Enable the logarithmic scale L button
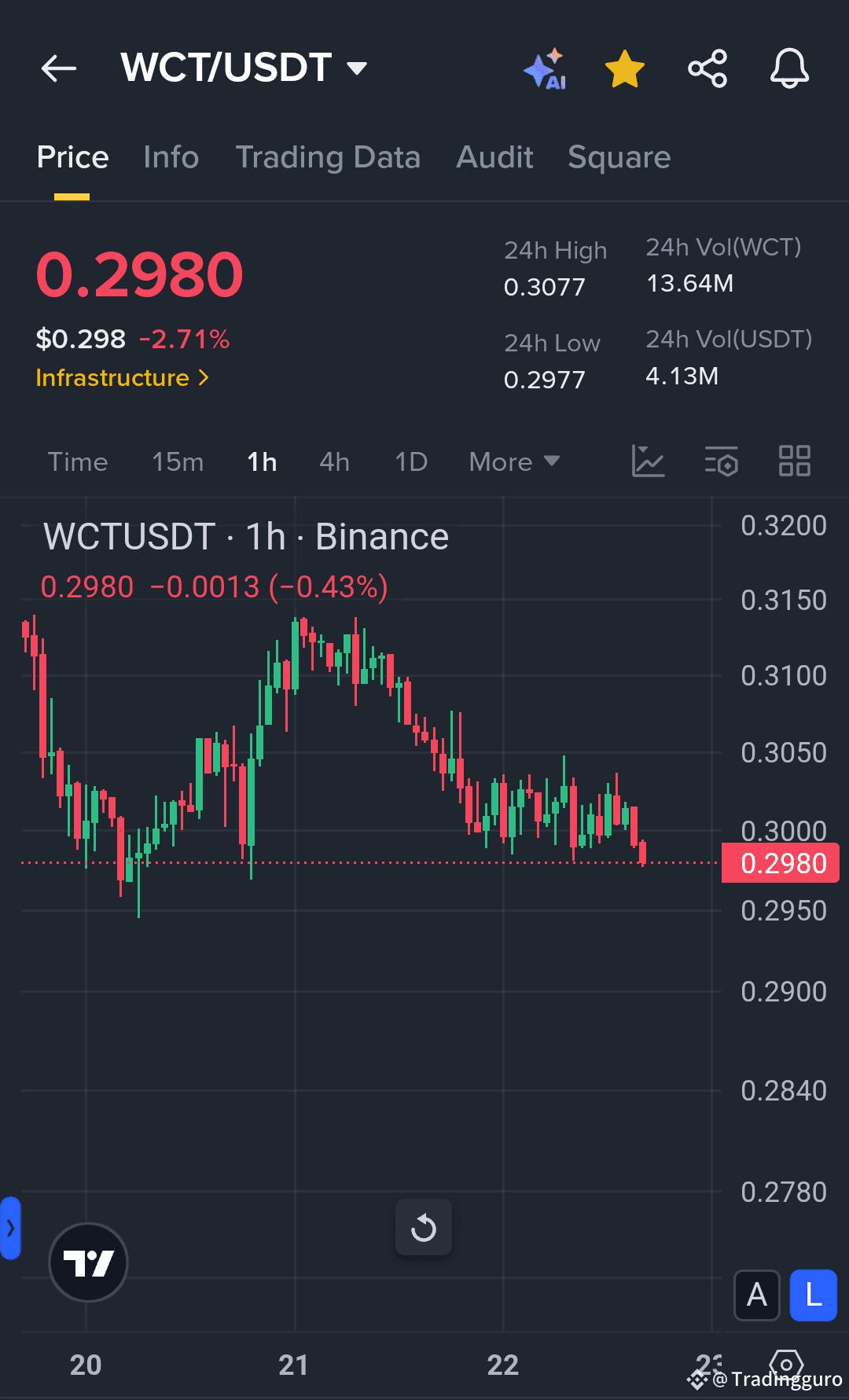849x1400 pixels. click(814, 1295)
